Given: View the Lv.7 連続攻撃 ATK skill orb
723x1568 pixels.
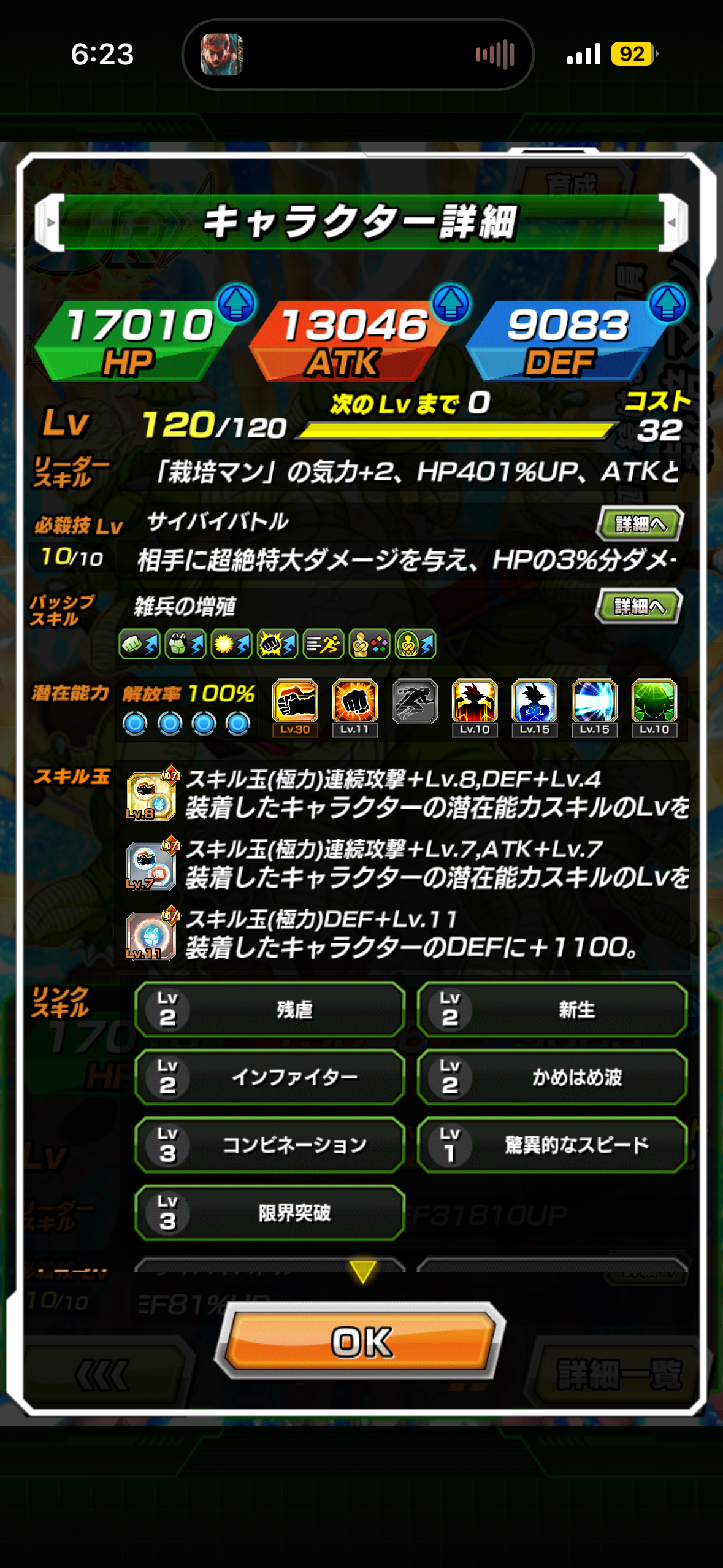Looking at the screenshot, I should (151, 865).
